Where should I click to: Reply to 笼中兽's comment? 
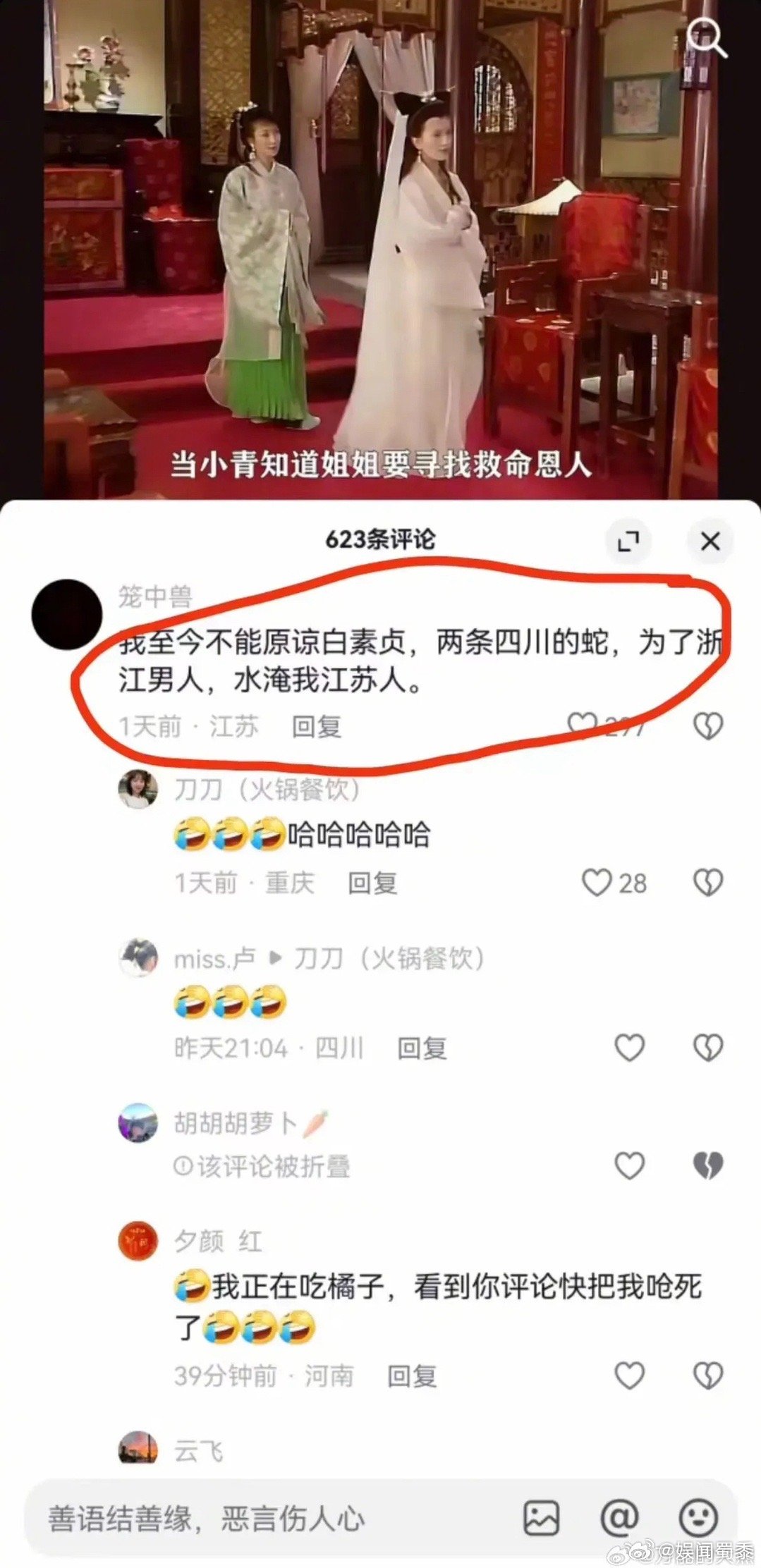(317, 726)
